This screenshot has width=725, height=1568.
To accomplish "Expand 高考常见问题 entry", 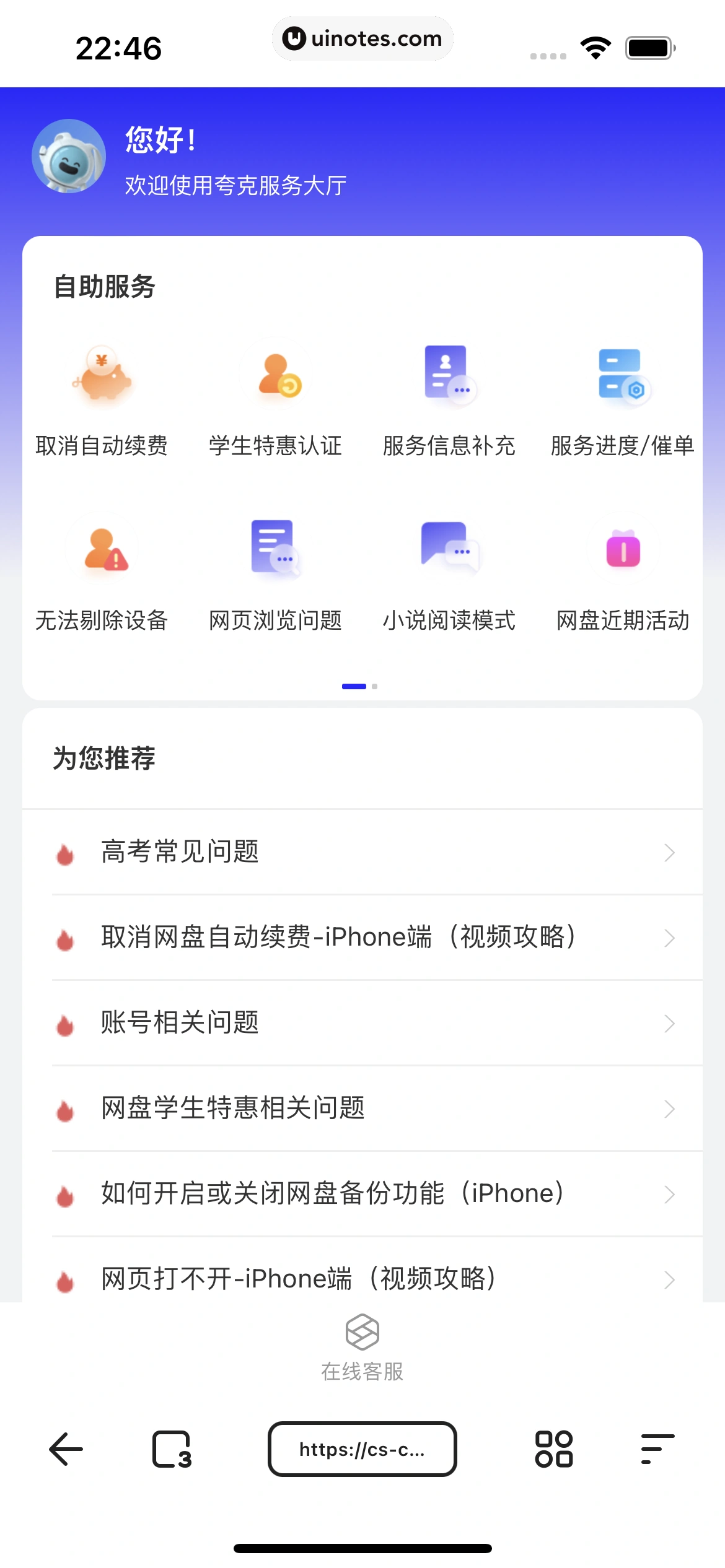I will tap(362, 852).
